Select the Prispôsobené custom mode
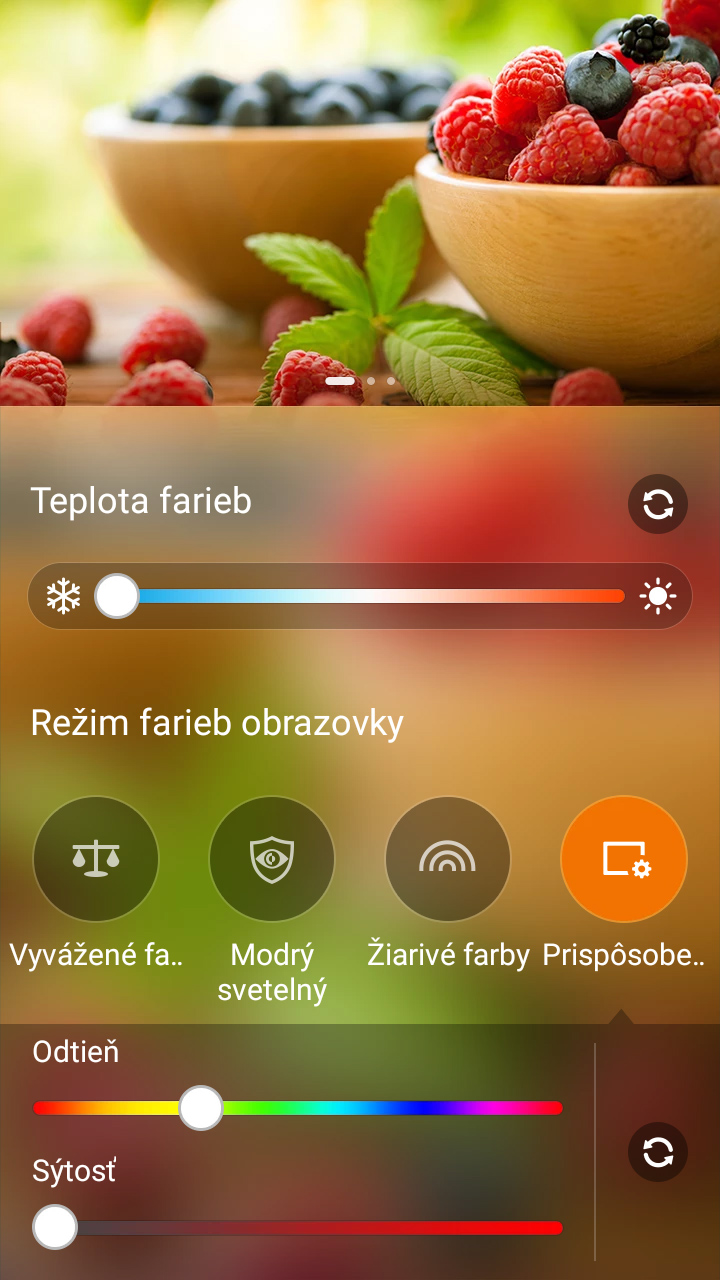Viewport: 720px width, 1280px height. tap(624, 858)
